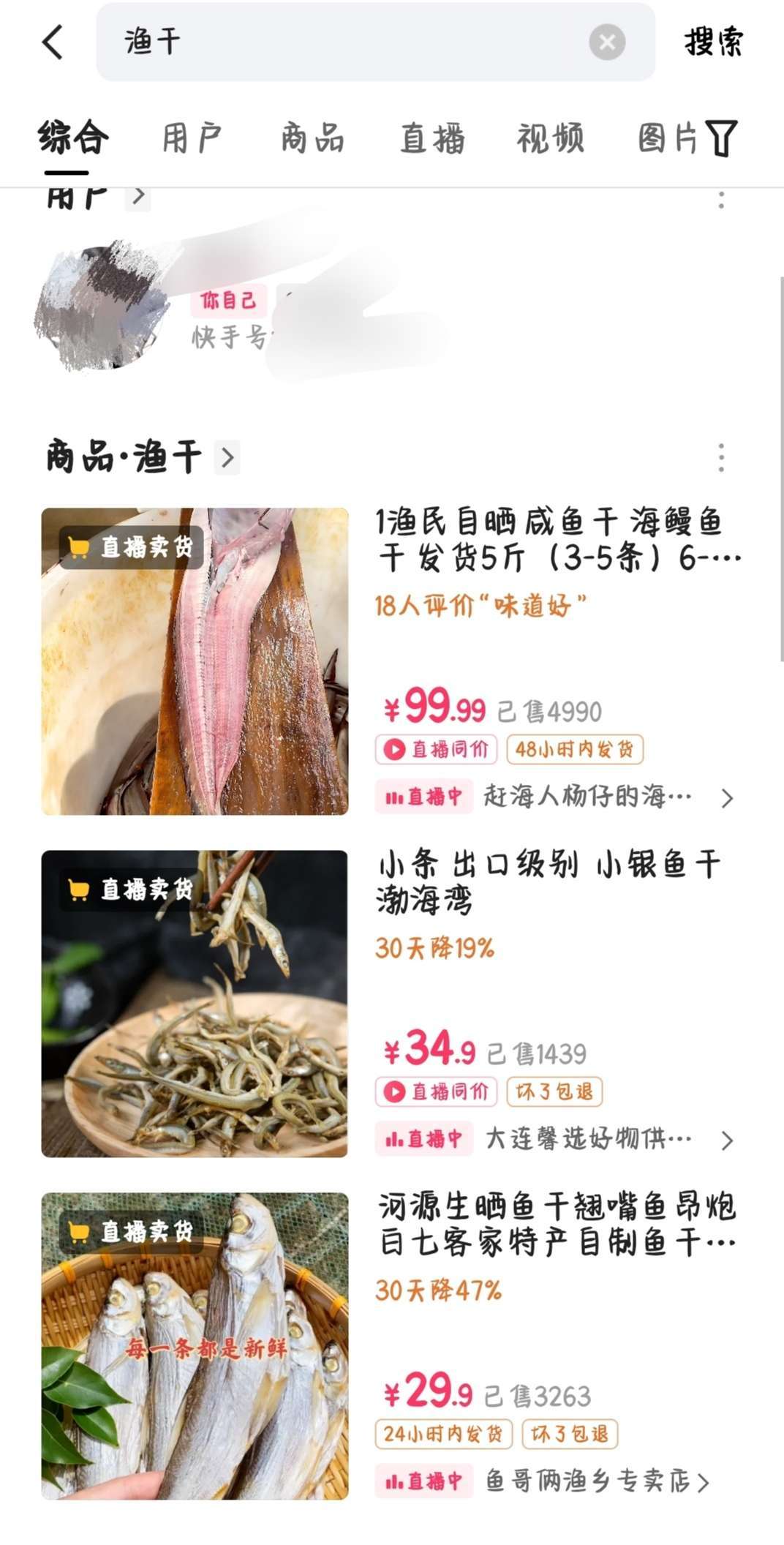Open more options for 商品·渔干 section
The image size is (784, 1545).
721,458
